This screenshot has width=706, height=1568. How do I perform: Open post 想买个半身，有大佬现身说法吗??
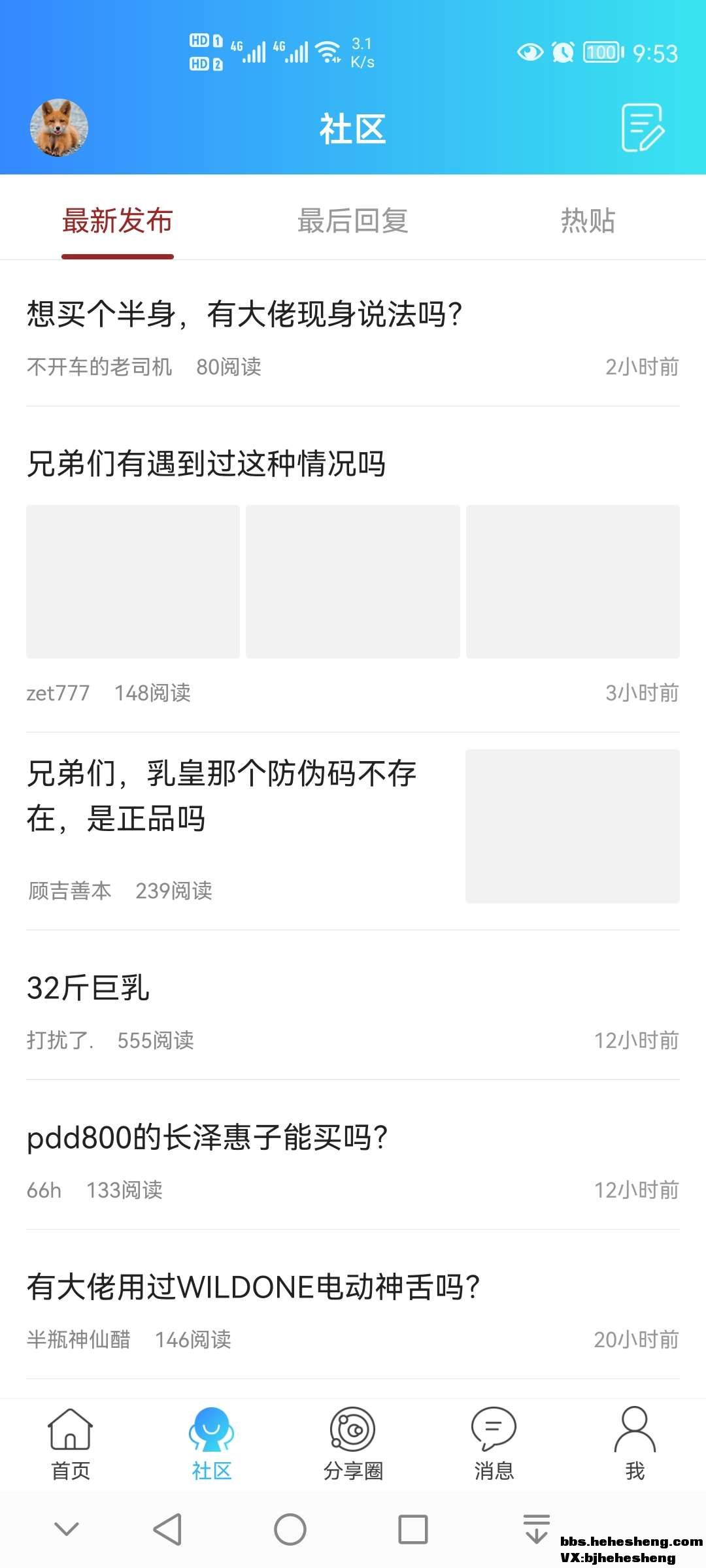click(x=244, y=314)
